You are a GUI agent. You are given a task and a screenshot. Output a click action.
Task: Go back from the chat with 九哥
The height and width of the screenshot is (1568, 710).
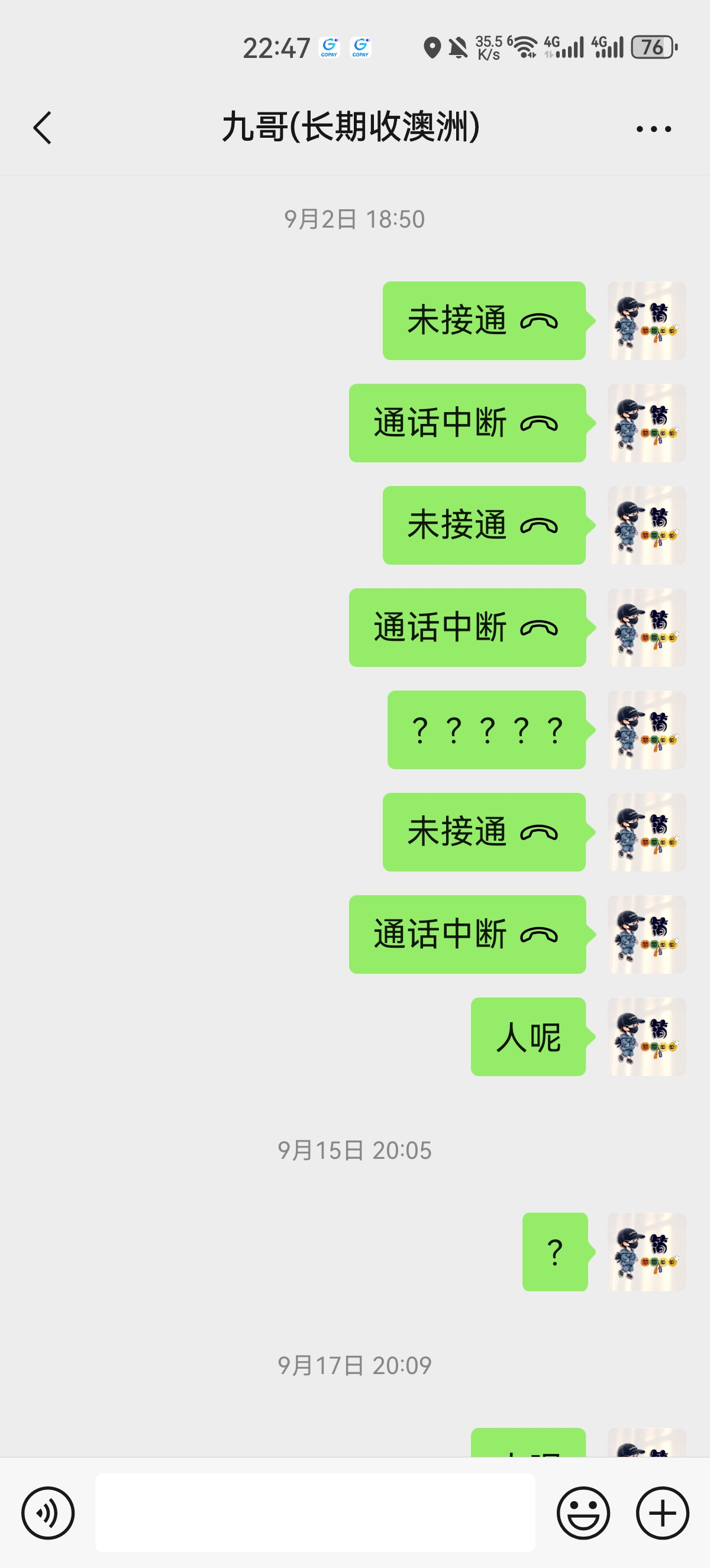[x=43, y=128]
